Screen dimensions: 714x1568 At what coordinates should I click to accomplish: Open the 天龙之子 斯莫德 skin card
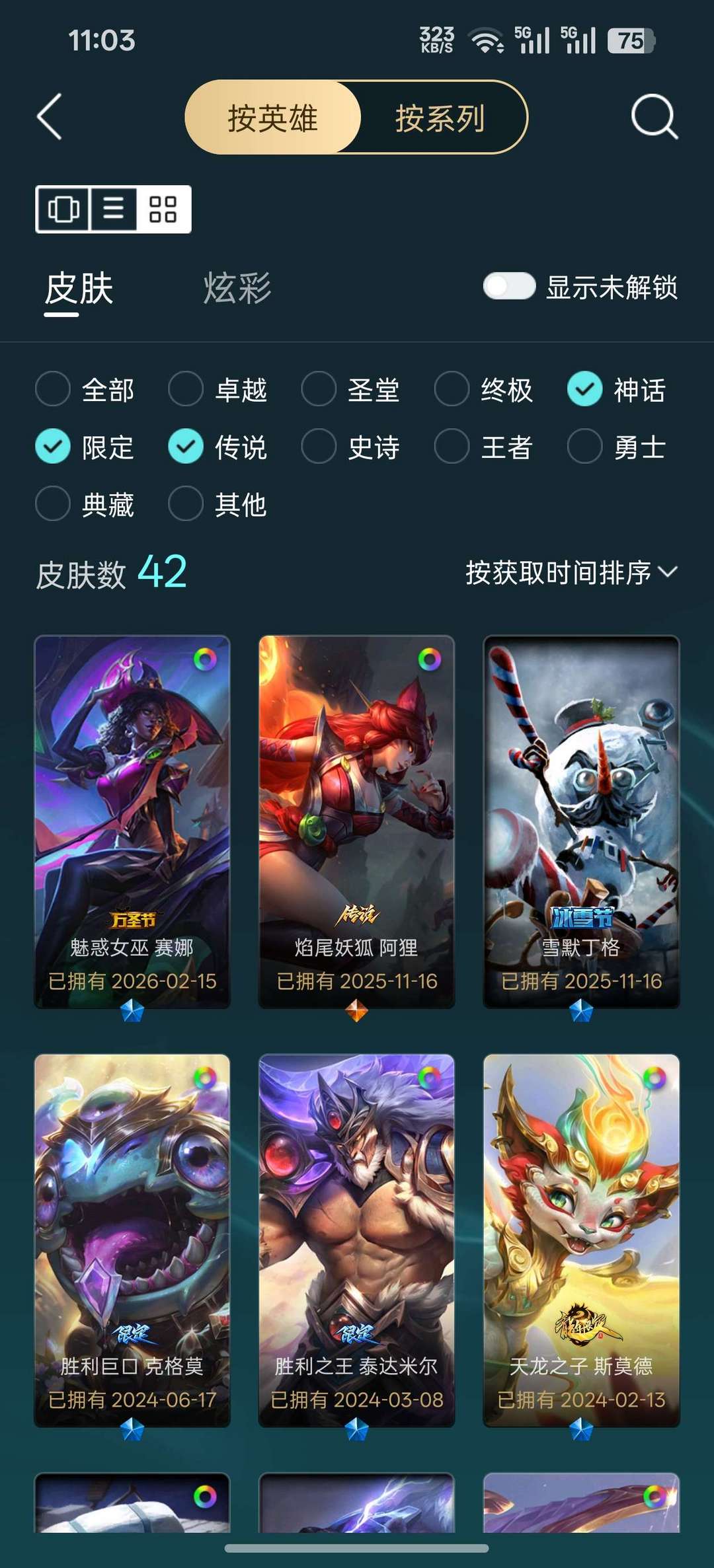click(581, 1240)
